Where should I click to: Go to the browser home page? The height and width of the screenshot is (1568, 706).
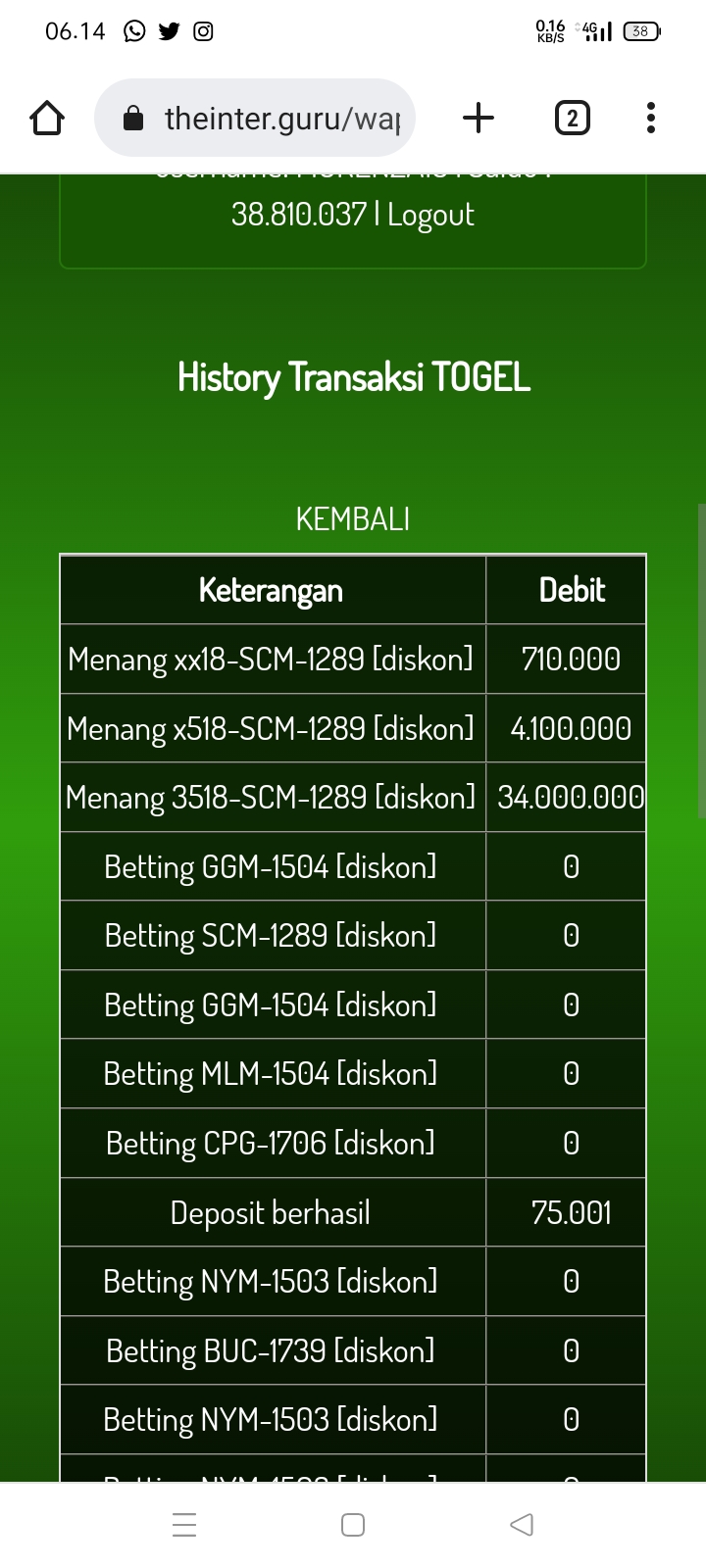[x=47, y=119]
